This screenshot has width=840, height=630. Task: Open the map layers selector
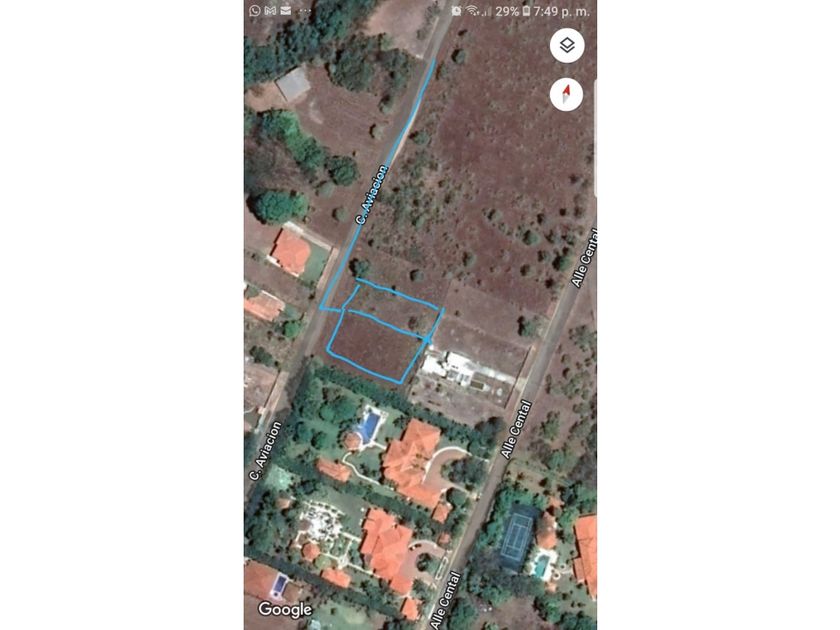tap(567, 46)
